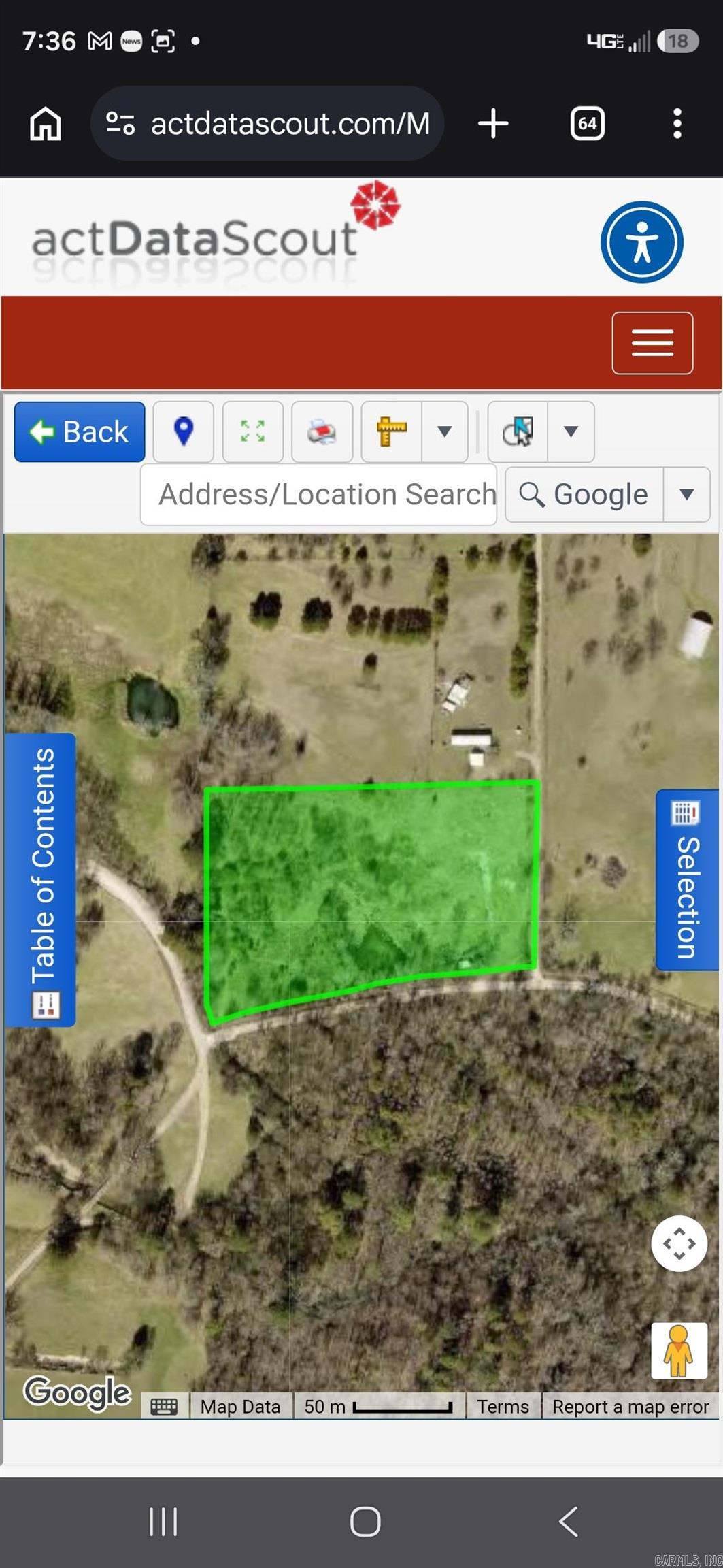
Task: Open the Selection side panel
Action: 687,880
